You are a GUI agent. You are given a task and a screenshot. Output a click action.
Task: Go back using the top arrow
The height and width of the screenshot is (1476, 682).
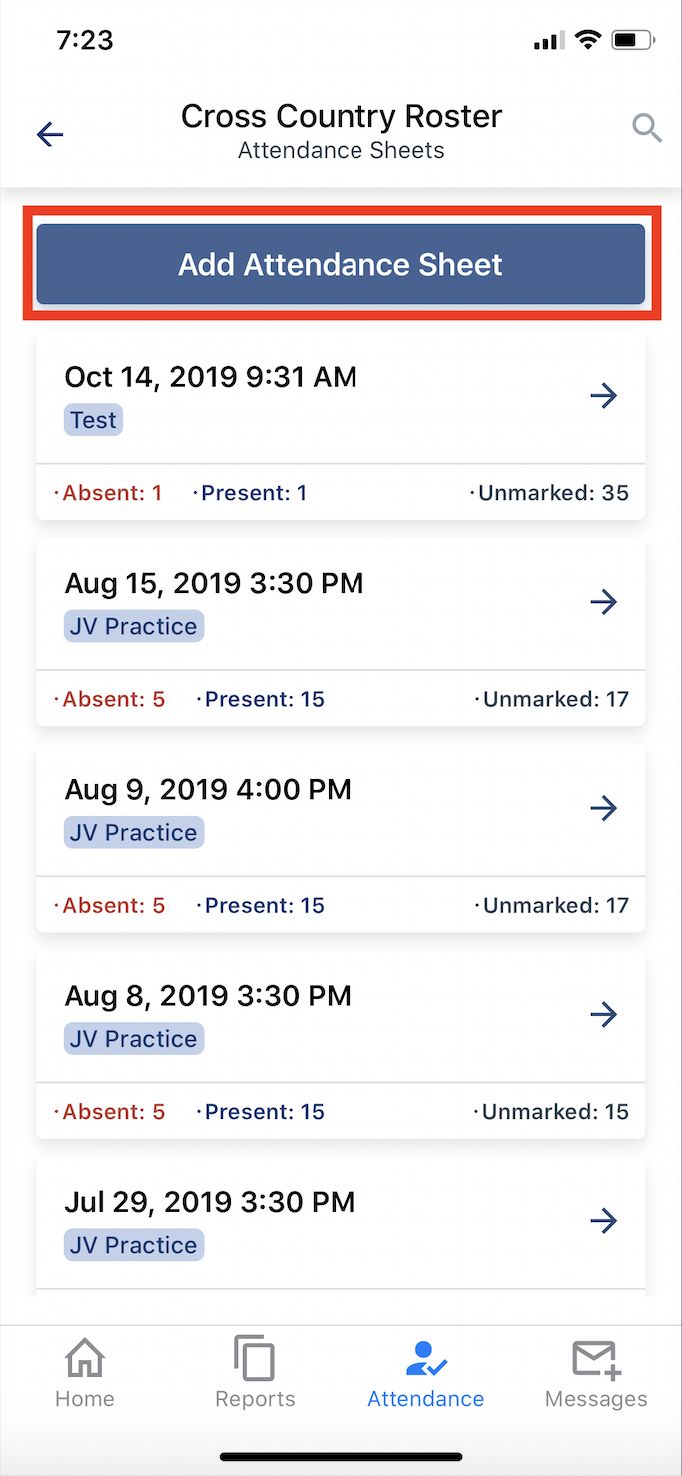click(x=49, y=133)
